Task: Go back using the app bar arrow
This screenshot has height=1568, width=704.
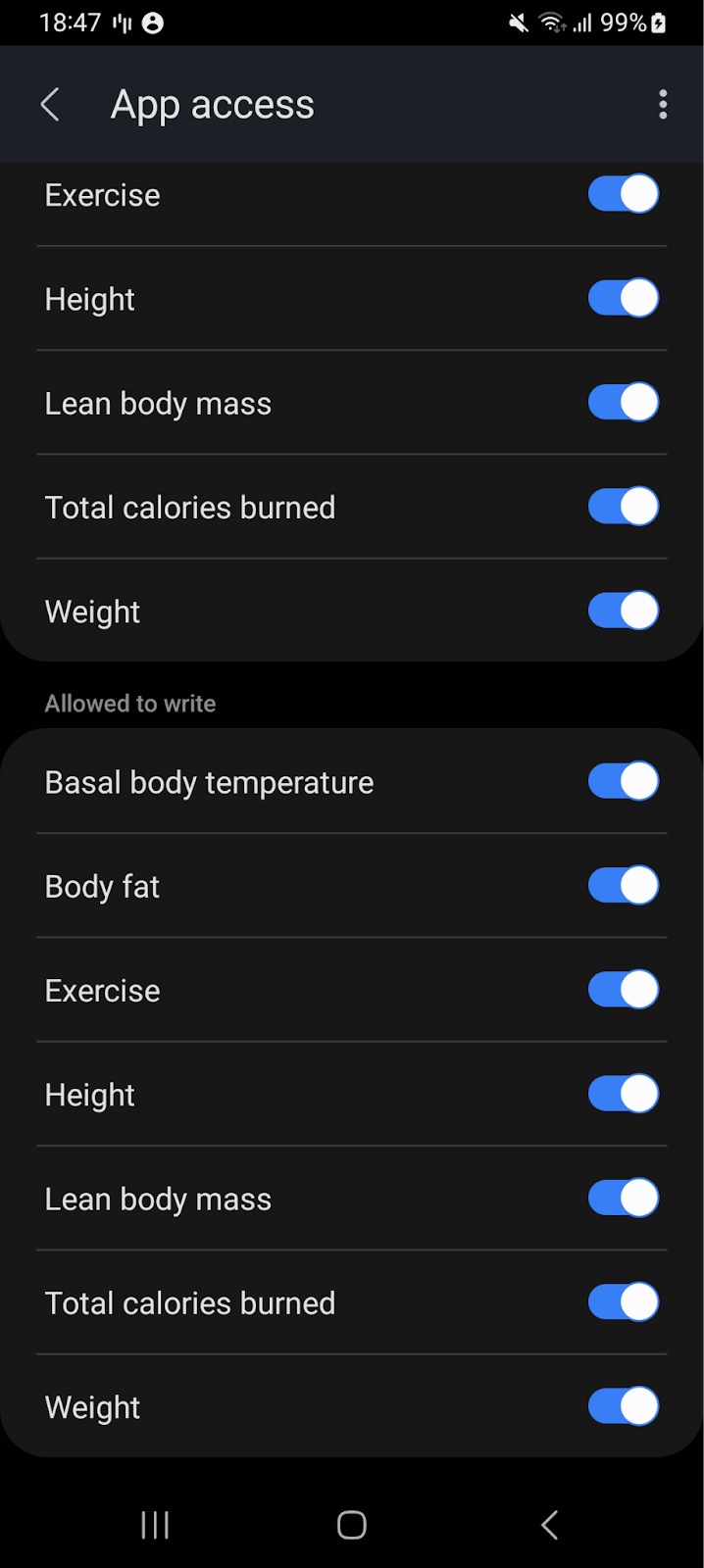Action: 51,105
